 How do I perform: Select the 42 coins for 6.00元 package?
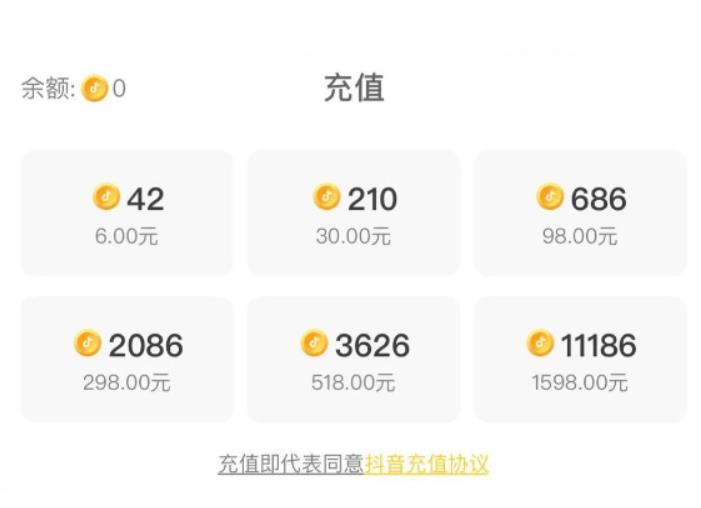pos(127,213)
